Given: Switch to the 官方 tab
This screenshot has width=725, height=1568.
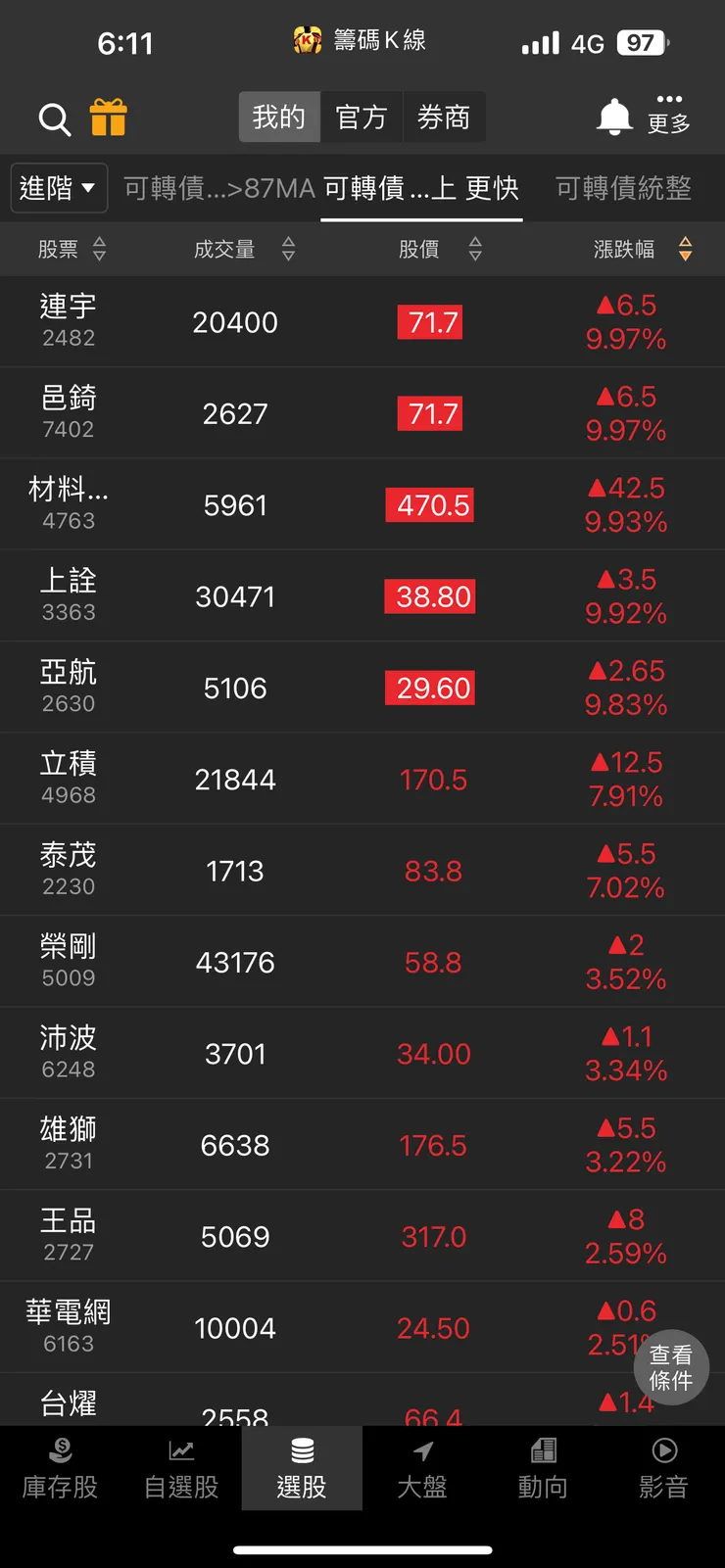Looking at the screenshot, I should [362, 117].
